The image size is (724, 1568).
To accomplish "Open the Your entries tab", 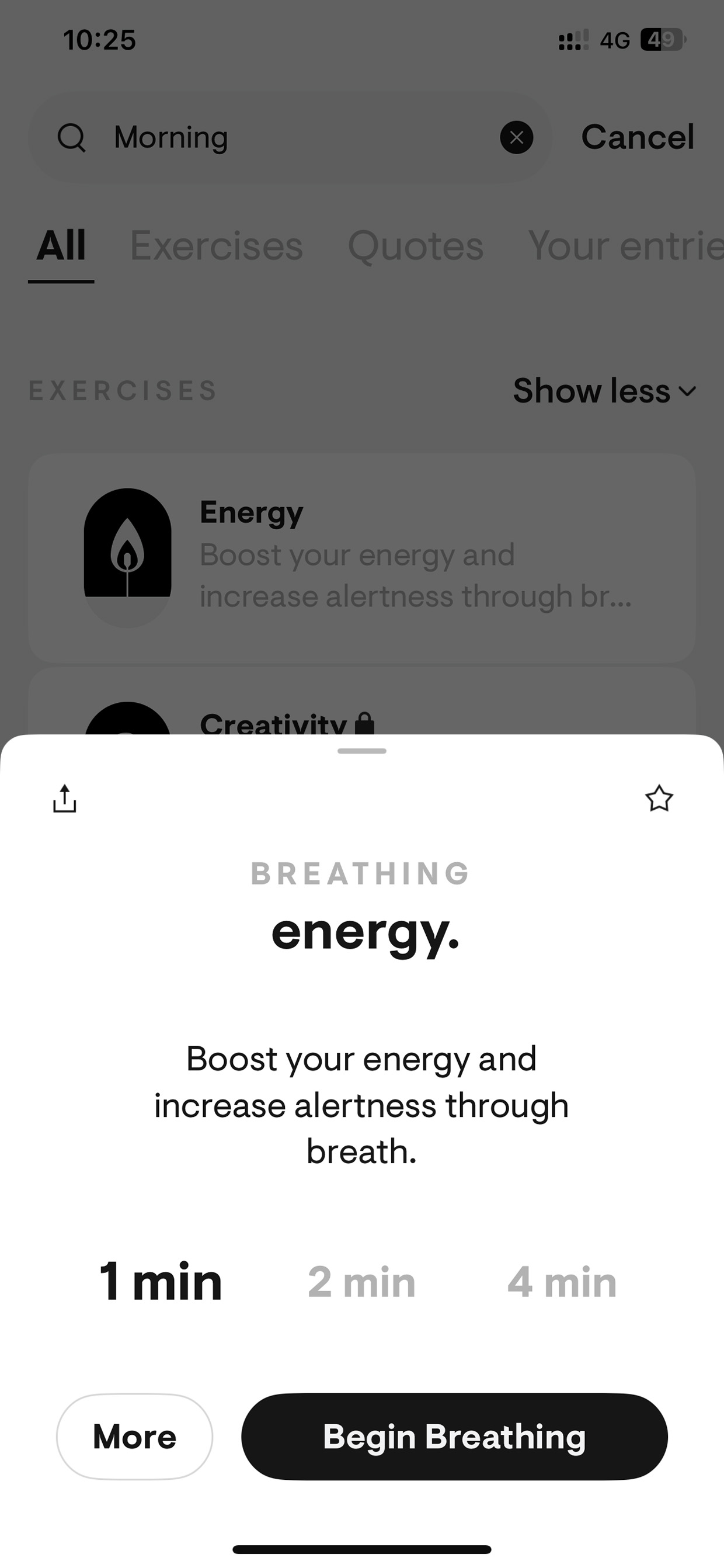I will point(625,246).
